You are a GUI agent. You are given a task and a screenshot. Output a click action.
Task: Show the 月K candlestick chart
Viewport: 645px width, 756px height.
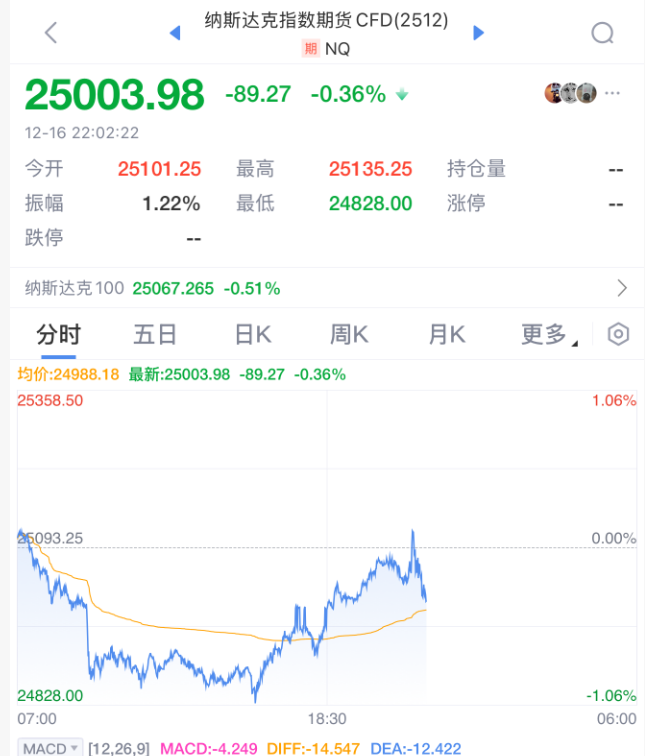click(x=446, y=335)
